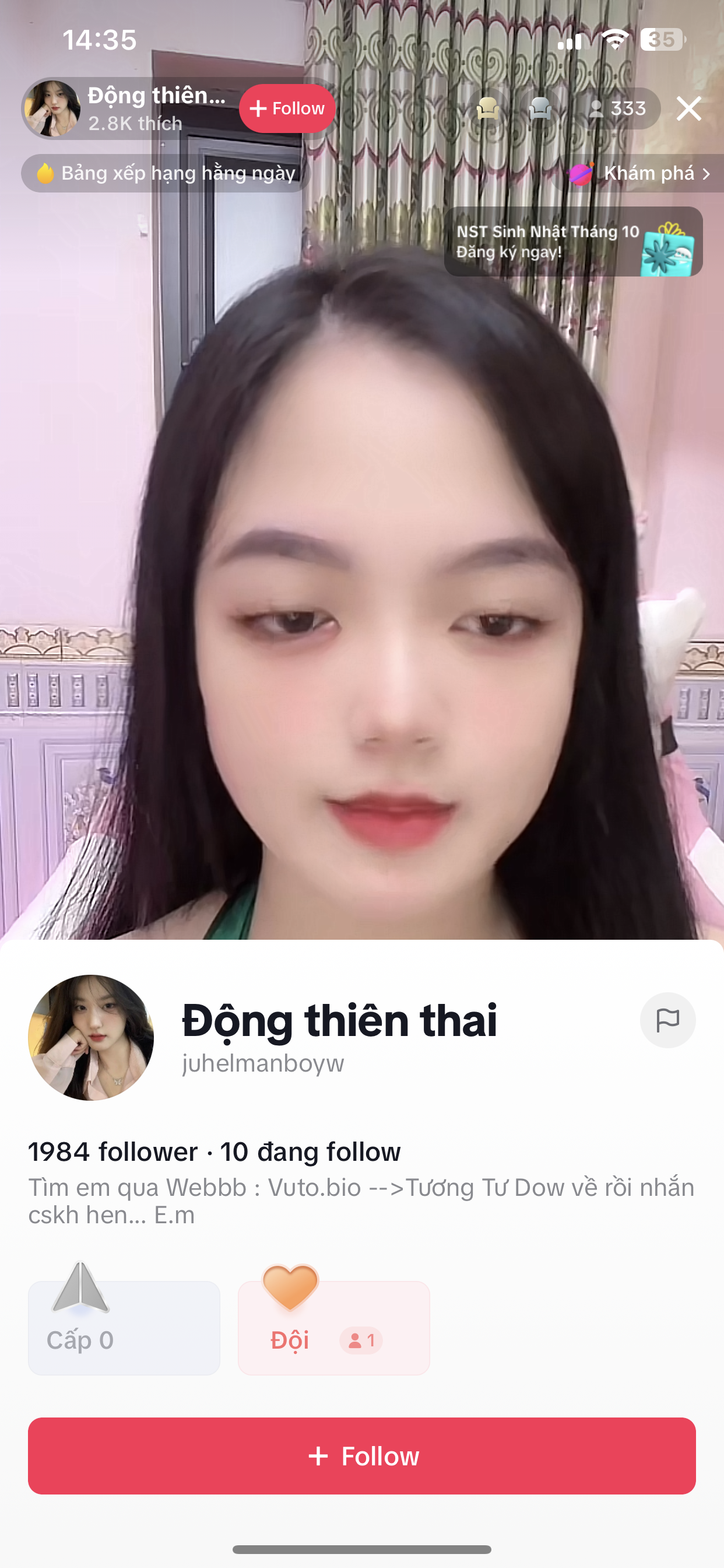Close the live stream
724x1568 pixels.
tap(688, 109)
